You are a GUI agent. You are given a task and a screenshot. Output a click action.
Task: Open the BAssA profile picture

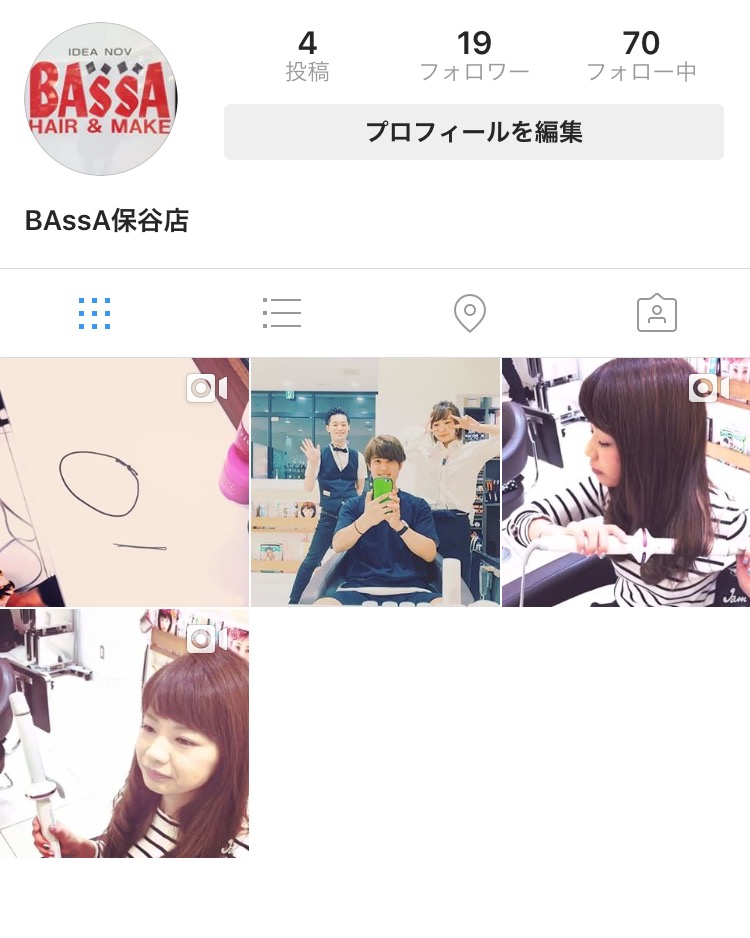[x=100, y=99]
